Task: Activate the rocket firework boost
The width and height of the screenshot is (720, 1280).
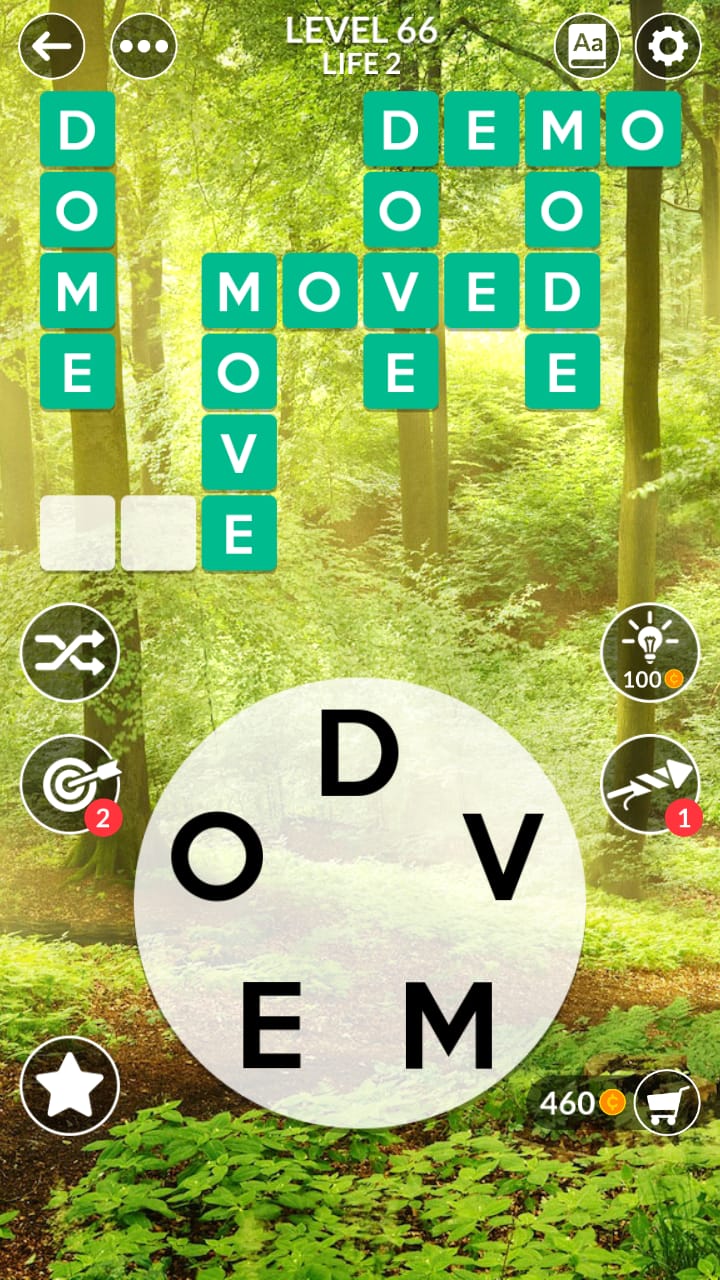Action: click(x=651, y=785)
